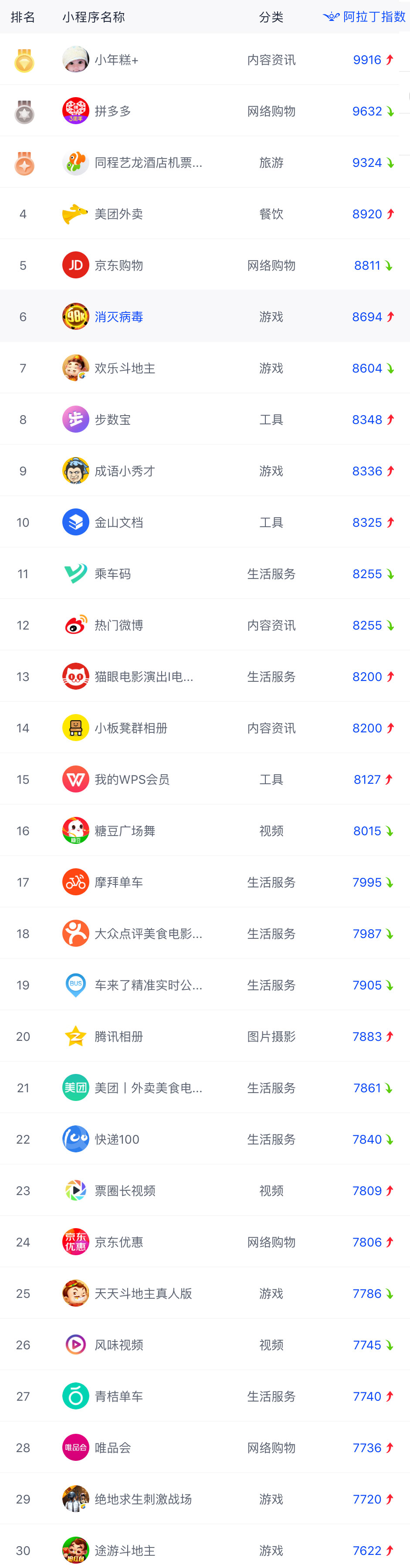Sort by the 阿拉丁指数 column header
The width and height of the screenshot is (410, 1568).
pos(365,17)
